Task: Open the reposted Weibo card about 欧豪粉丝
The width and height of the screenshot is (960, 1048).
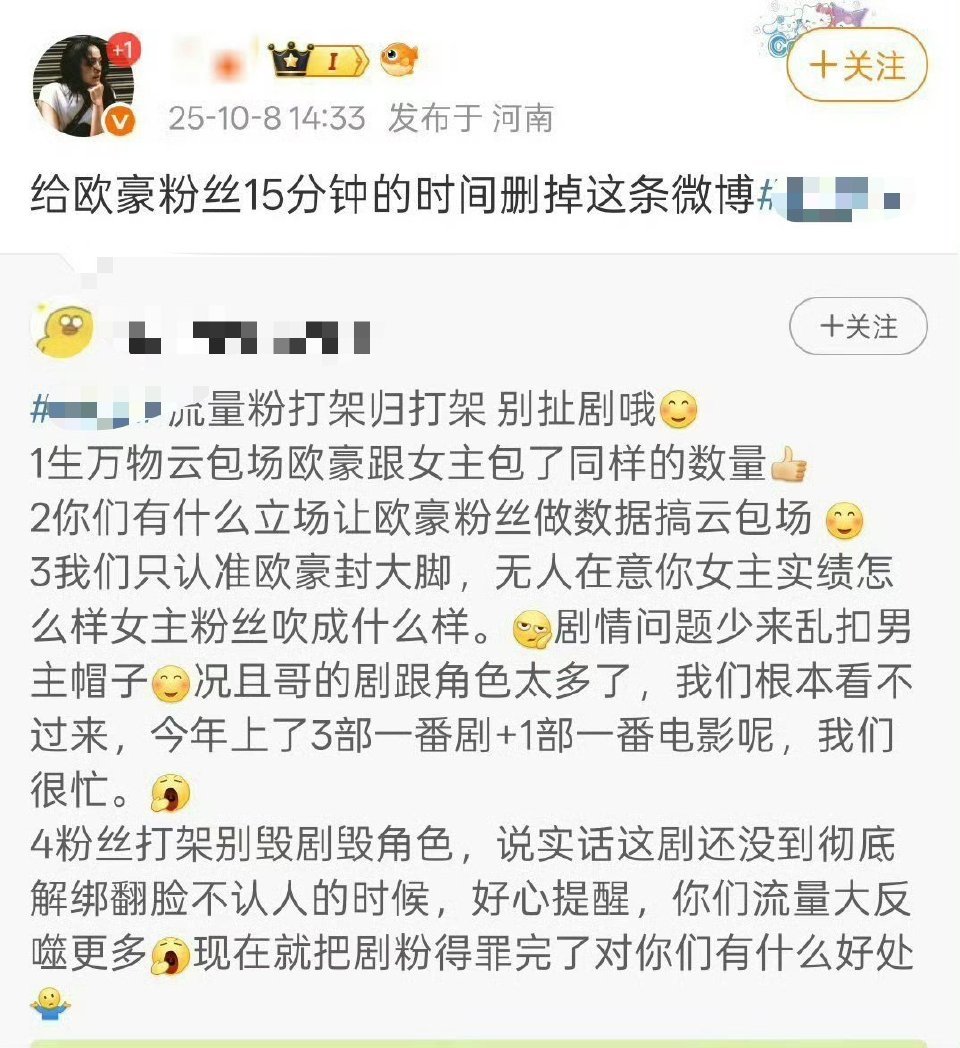Action: 480,700
